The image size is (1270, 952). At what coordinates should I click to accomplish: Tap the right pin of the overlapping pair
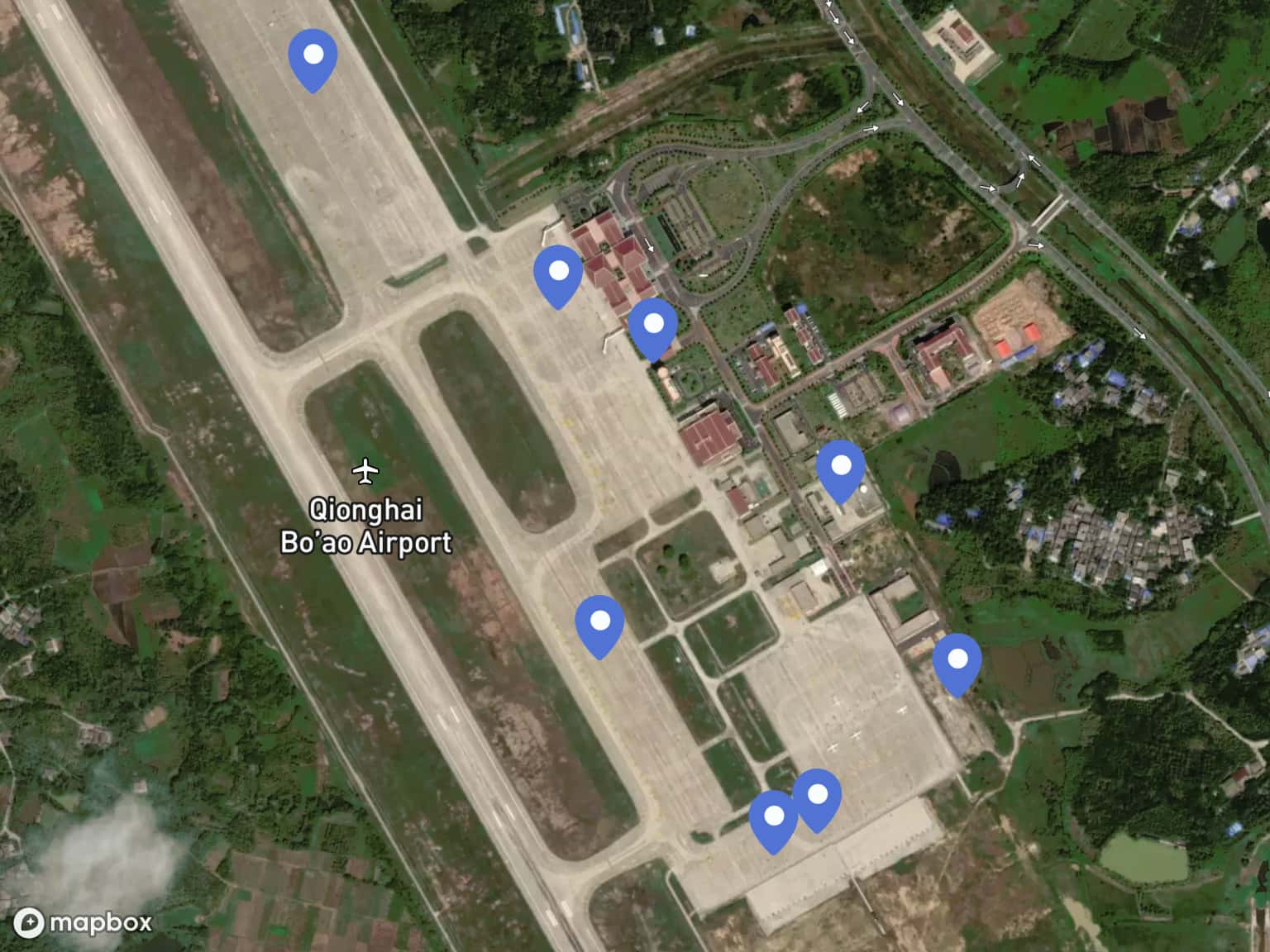817,795
